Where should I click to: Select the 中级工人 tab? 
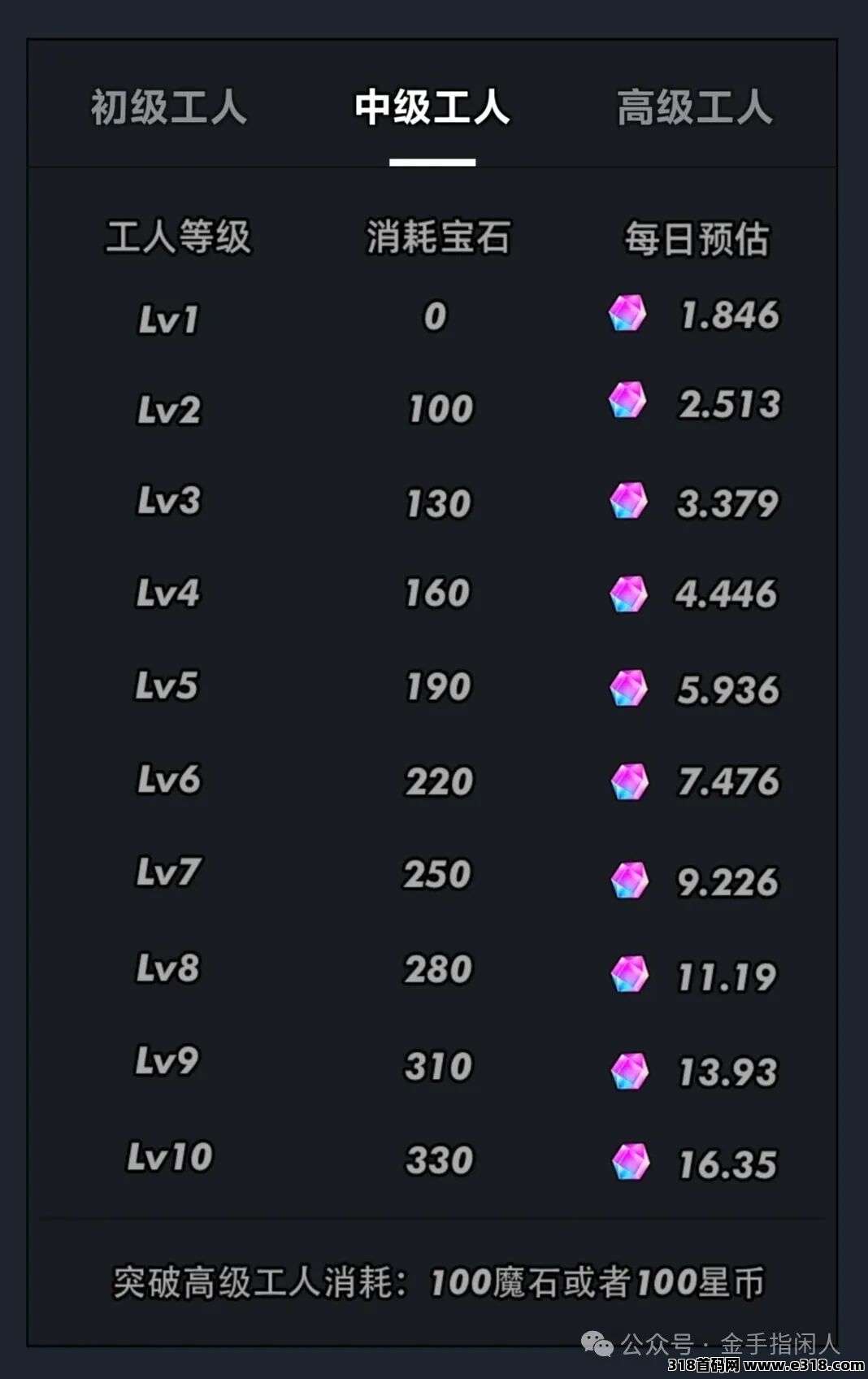point(432,107)
